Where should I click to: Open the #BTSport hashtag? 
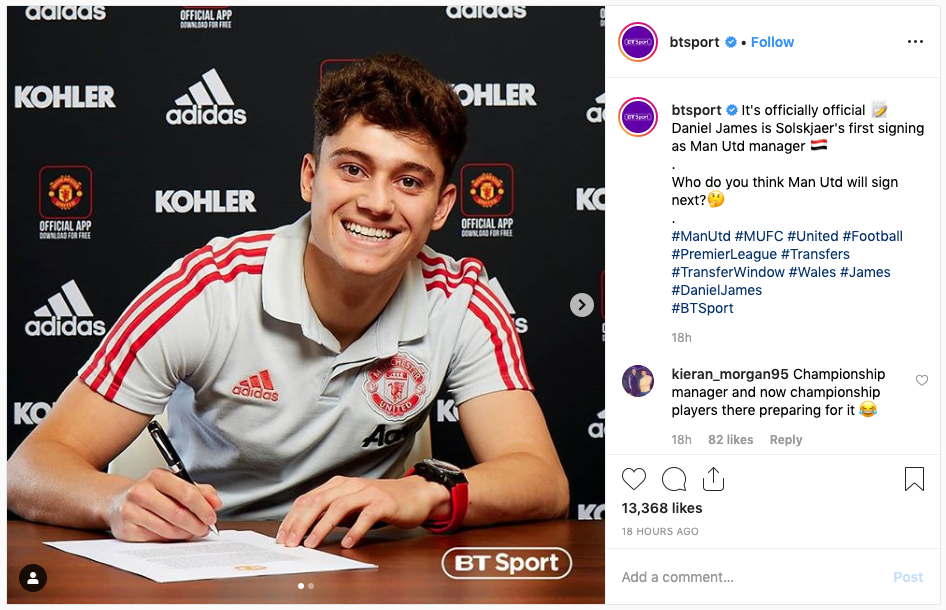[x=702, y=308]
